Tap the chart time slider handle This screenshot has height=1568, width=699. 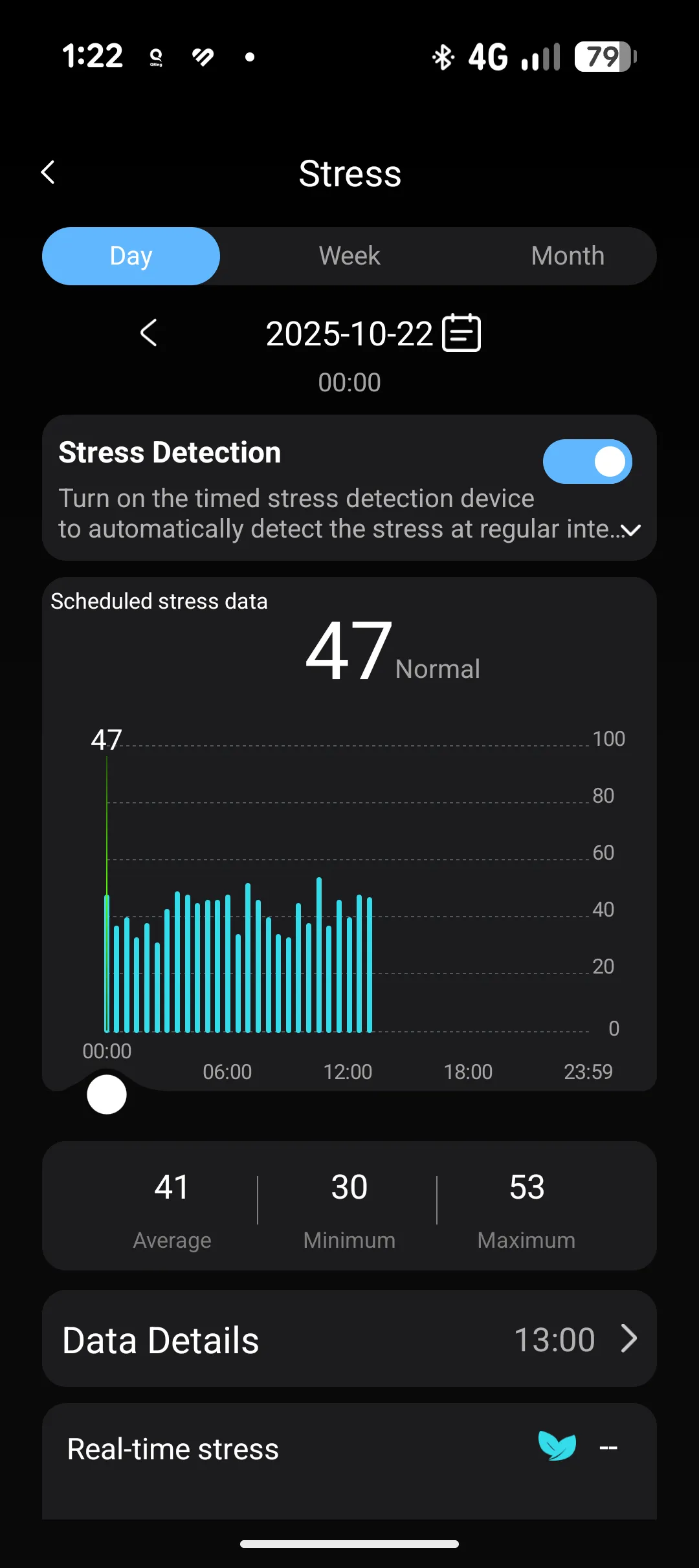pyautogui.click(x=107, y=1094)
